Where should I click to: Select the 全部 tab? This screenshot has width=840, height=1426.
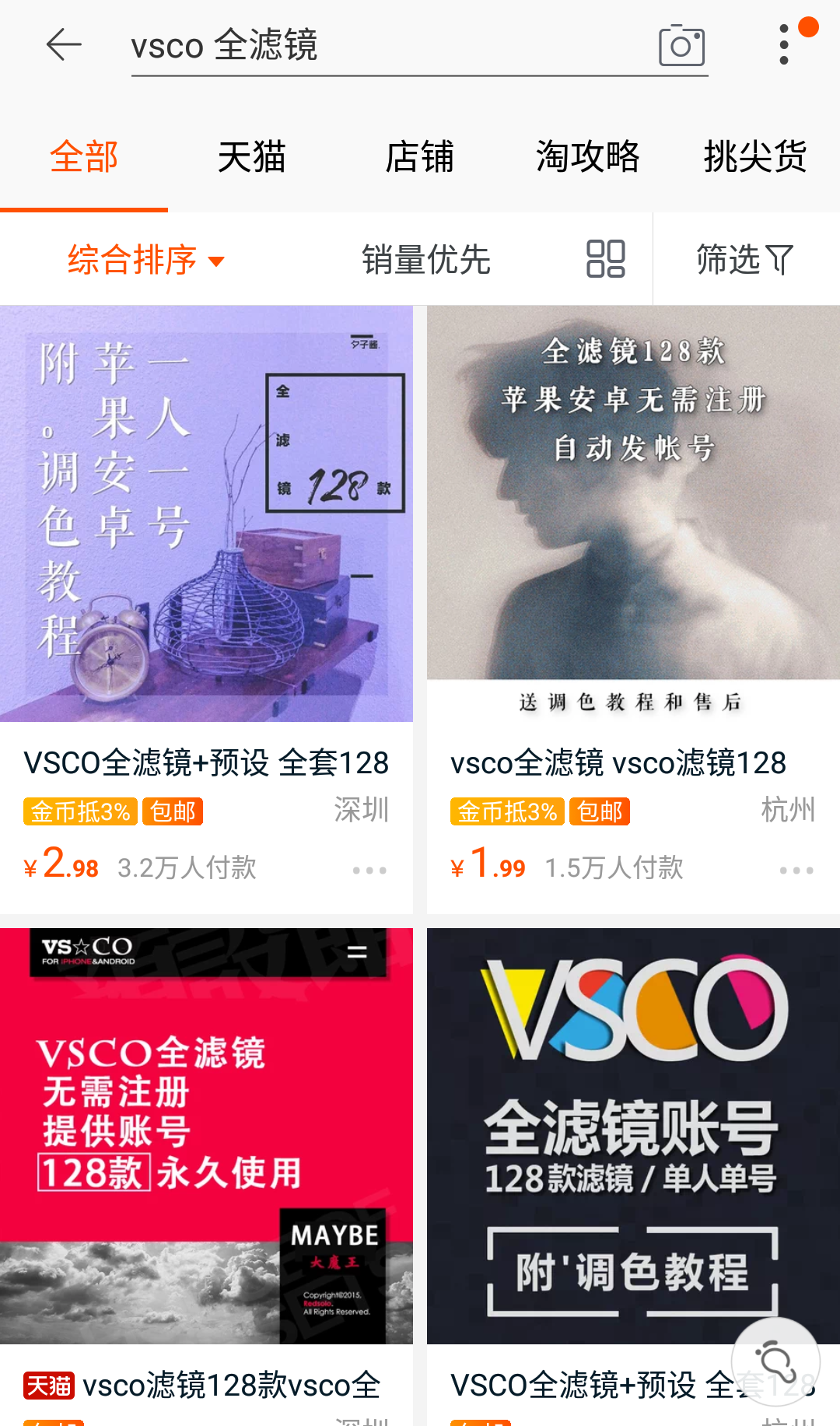[84, 157]
